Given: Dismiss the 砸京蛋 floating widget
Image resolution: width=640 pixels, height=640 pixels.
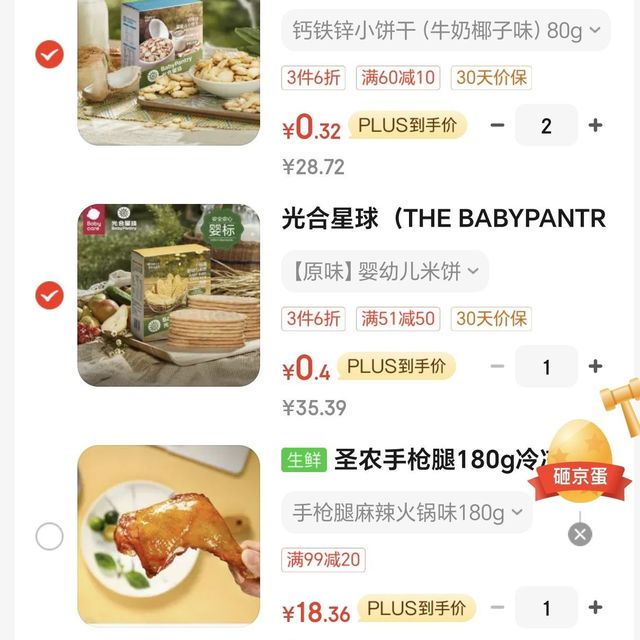Looking at the screenshot, I should pos(580,534).
